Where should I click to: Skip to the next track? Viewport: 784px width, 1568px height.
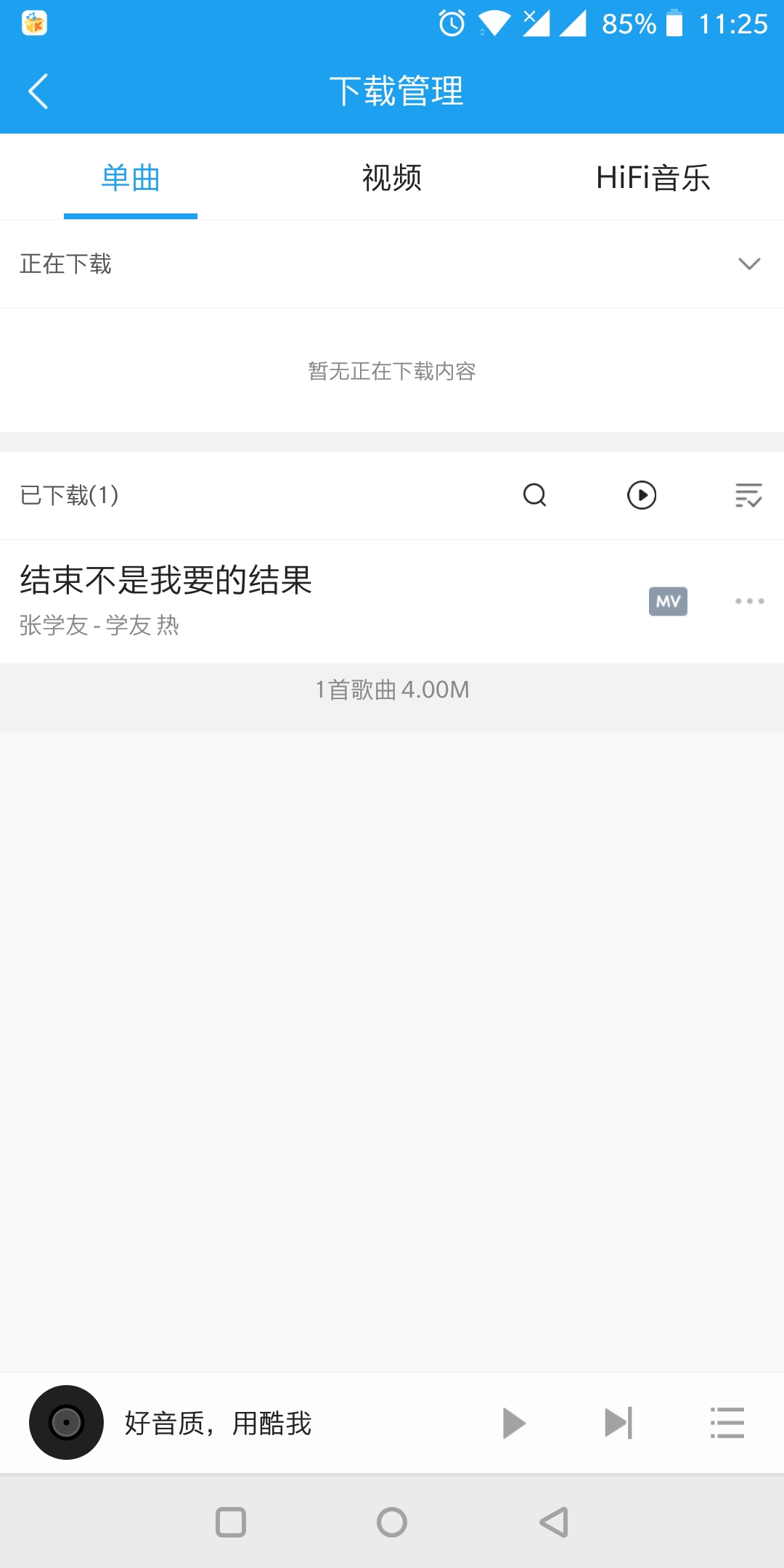click(x=618, y=1422)
